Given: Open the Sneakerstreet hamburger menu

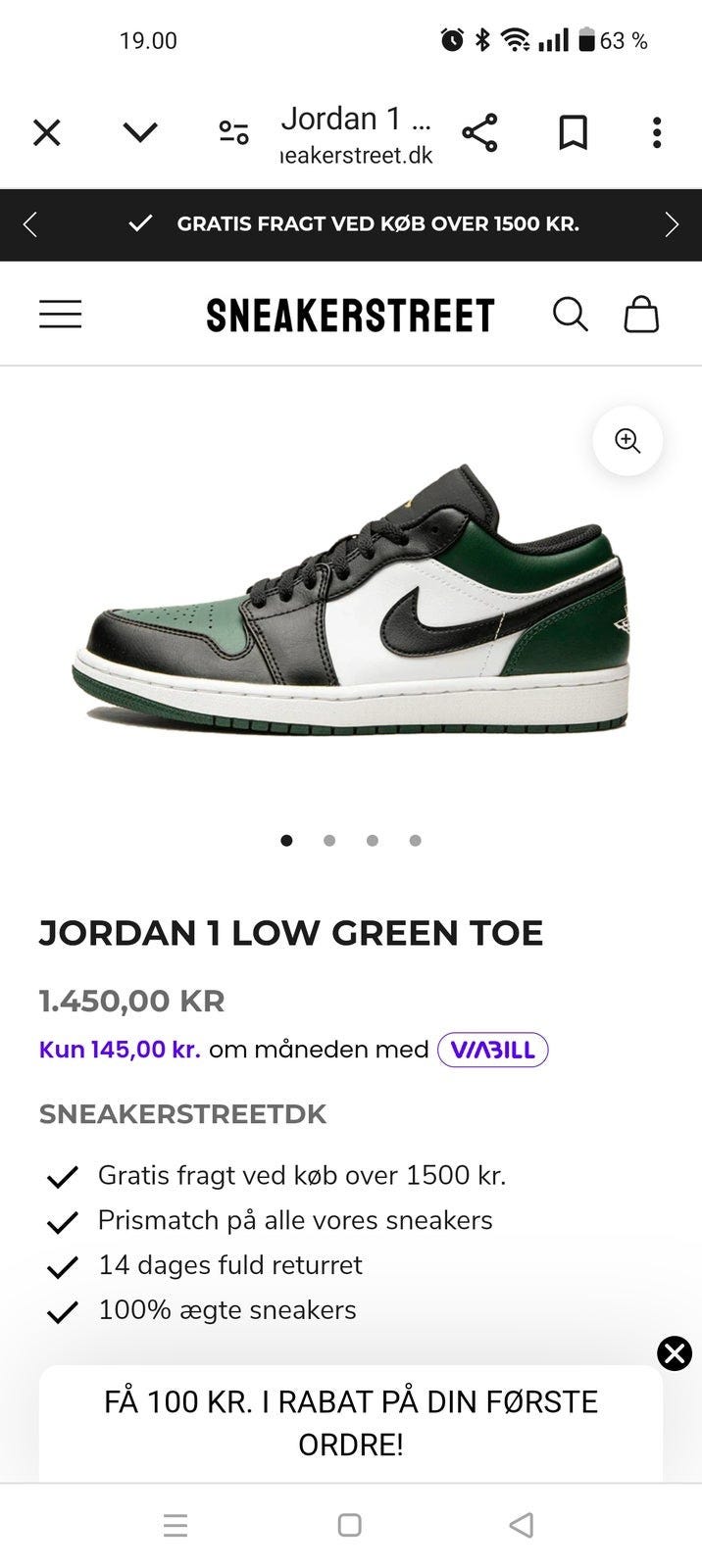Looking at the screenshot, I should tap(61, 315).
